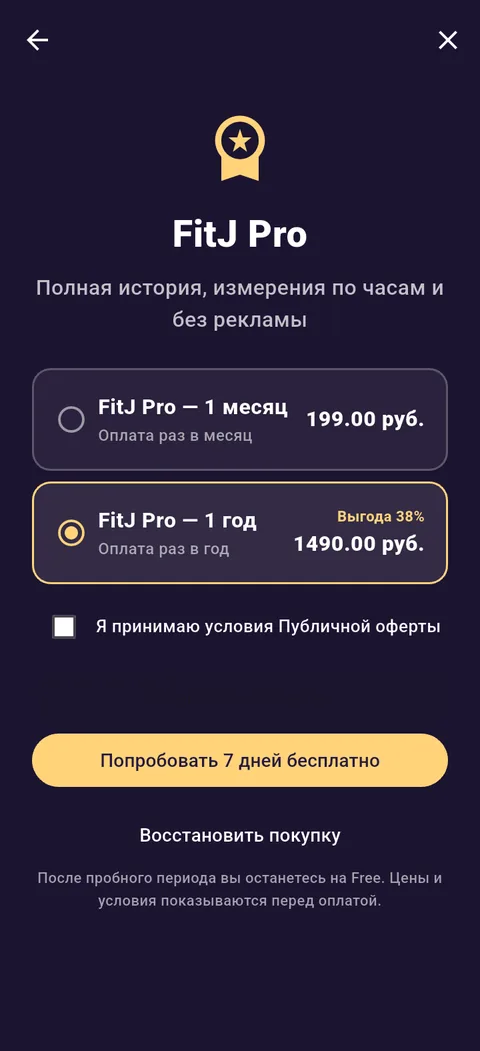The width and height of the screenshot is (480, 1051).
Task: Choose the FitJ Pro 1 год plan
Action: pyautogui.click(x=240, y=533)
